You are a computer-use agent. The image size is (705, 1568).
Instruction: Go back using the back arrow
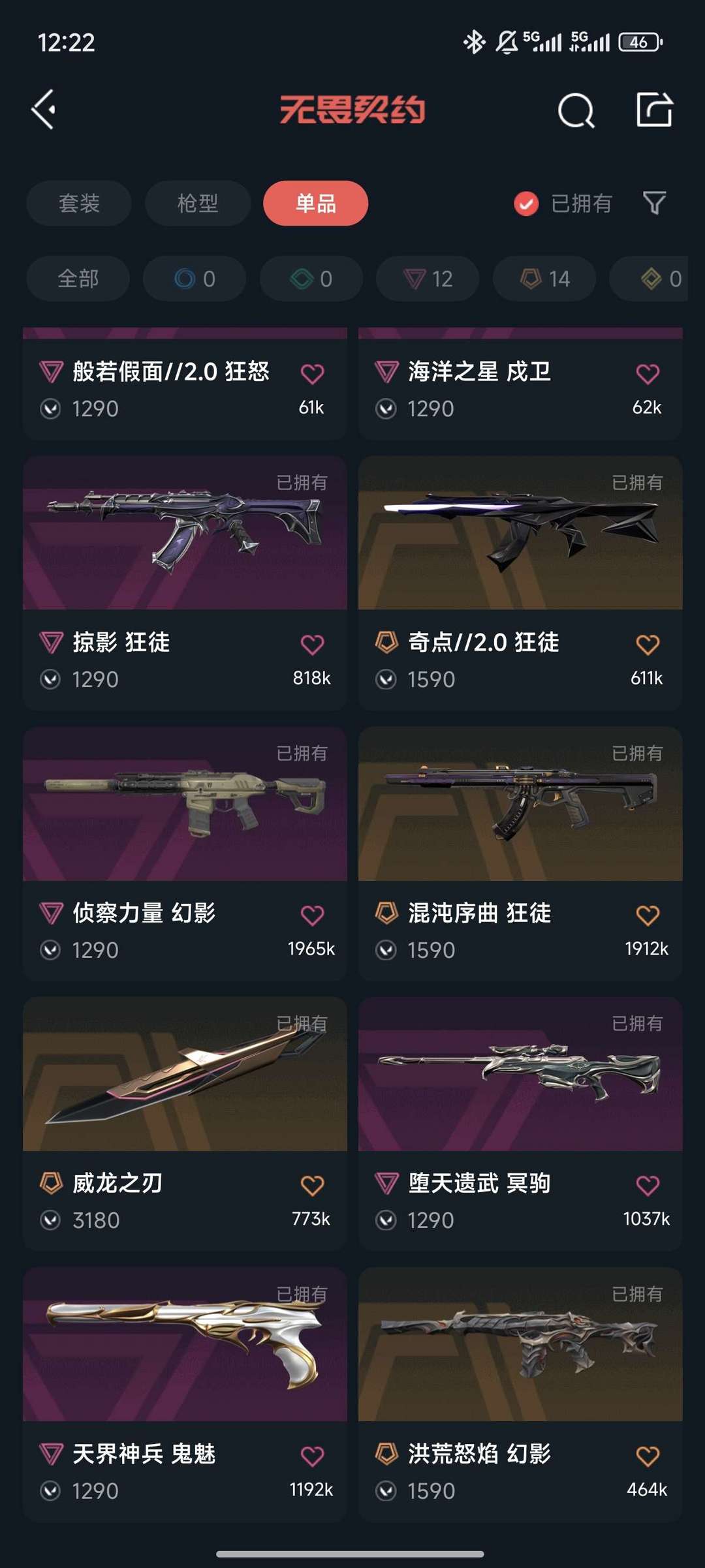[x=44, y=108]
